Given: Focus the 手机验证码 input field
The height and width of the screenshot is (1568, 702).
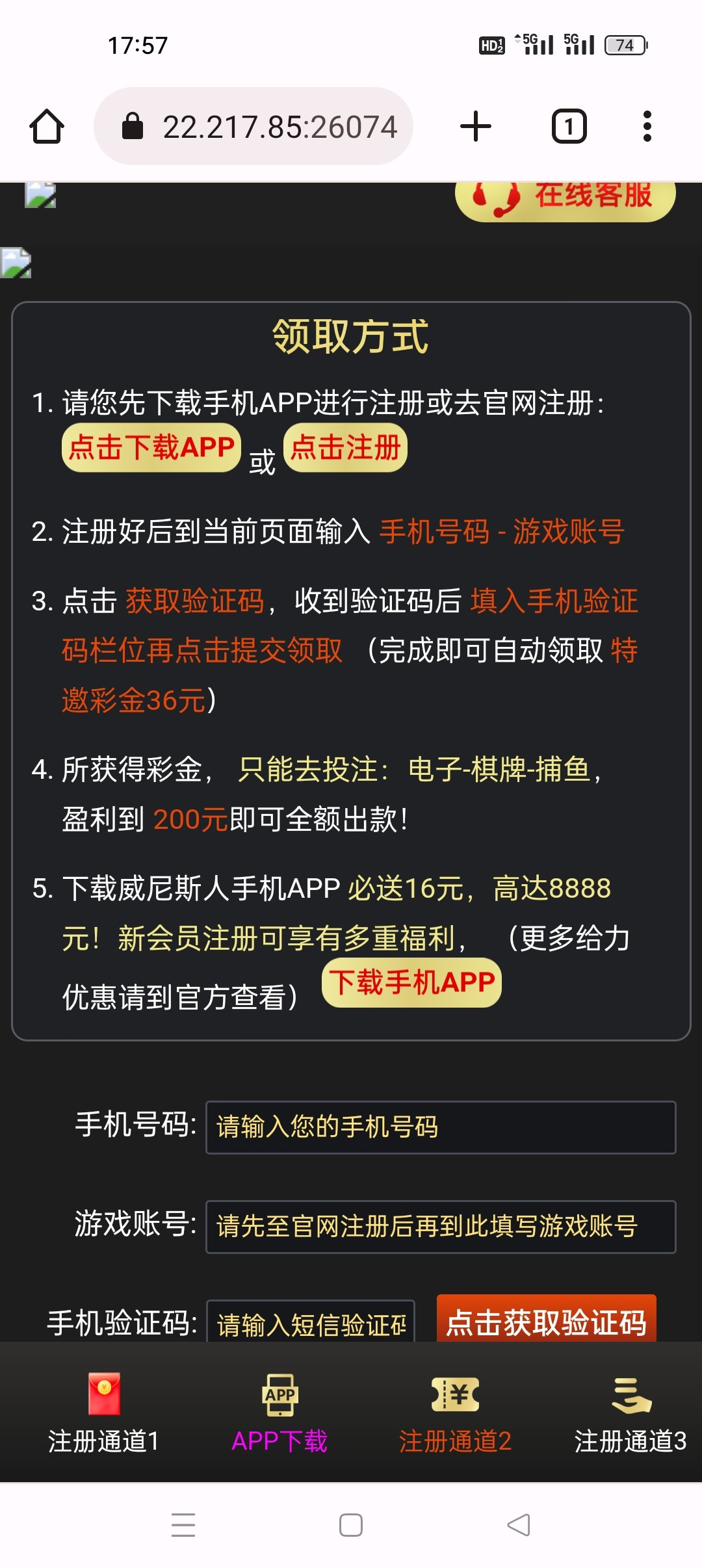Looking at the screenshot, I should [x=311, y=1322].
